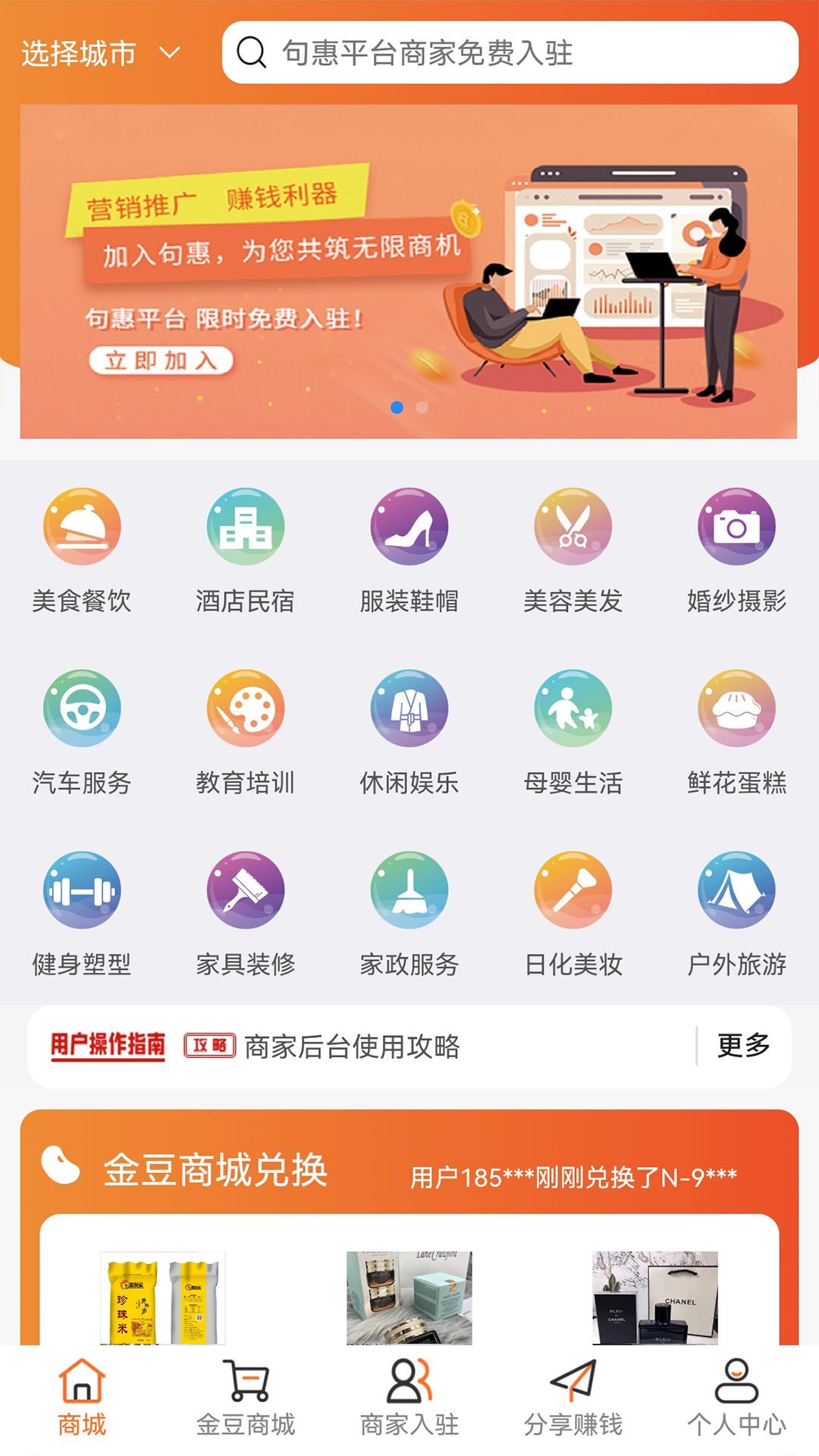819x1456 pixels.
Task: Tap the search box 句惠平台商家免费入驻
Action: tap(510, 53)
